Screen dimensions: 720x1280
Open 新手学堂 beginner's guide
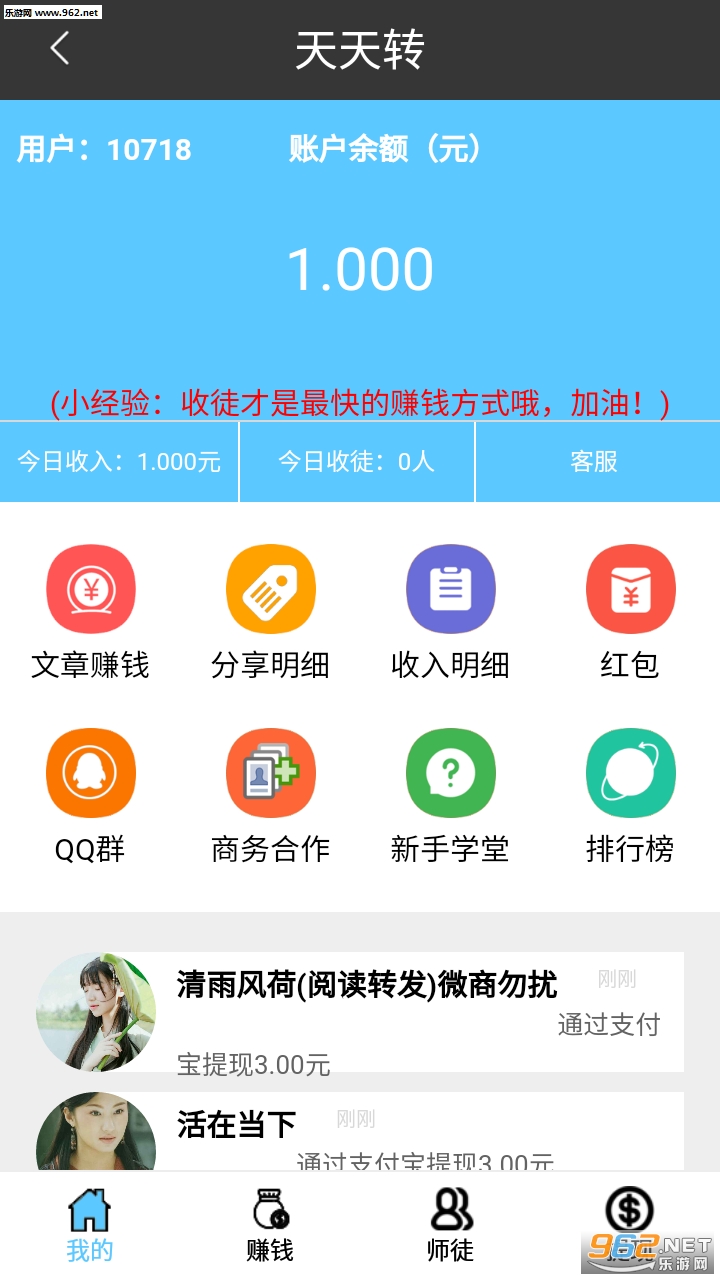[x=450, y=797]
